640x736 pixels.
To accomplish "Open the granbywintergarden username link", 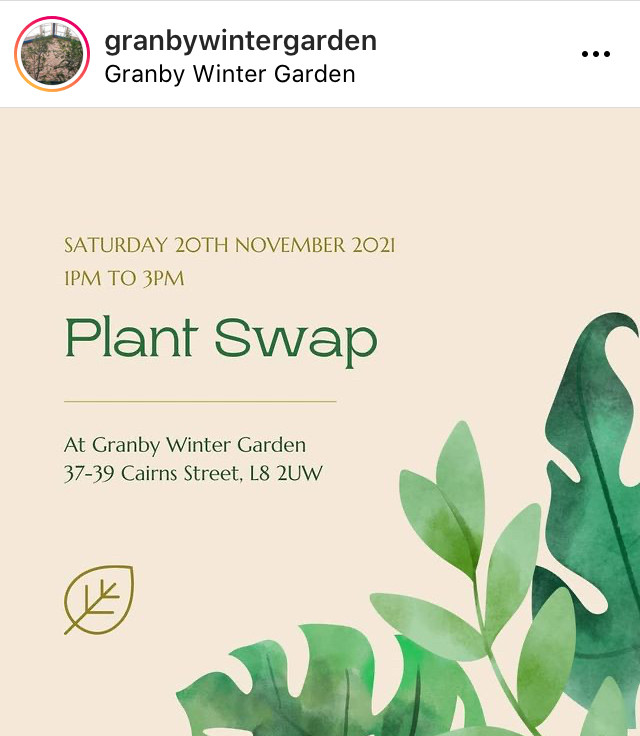I will (240, 41).
